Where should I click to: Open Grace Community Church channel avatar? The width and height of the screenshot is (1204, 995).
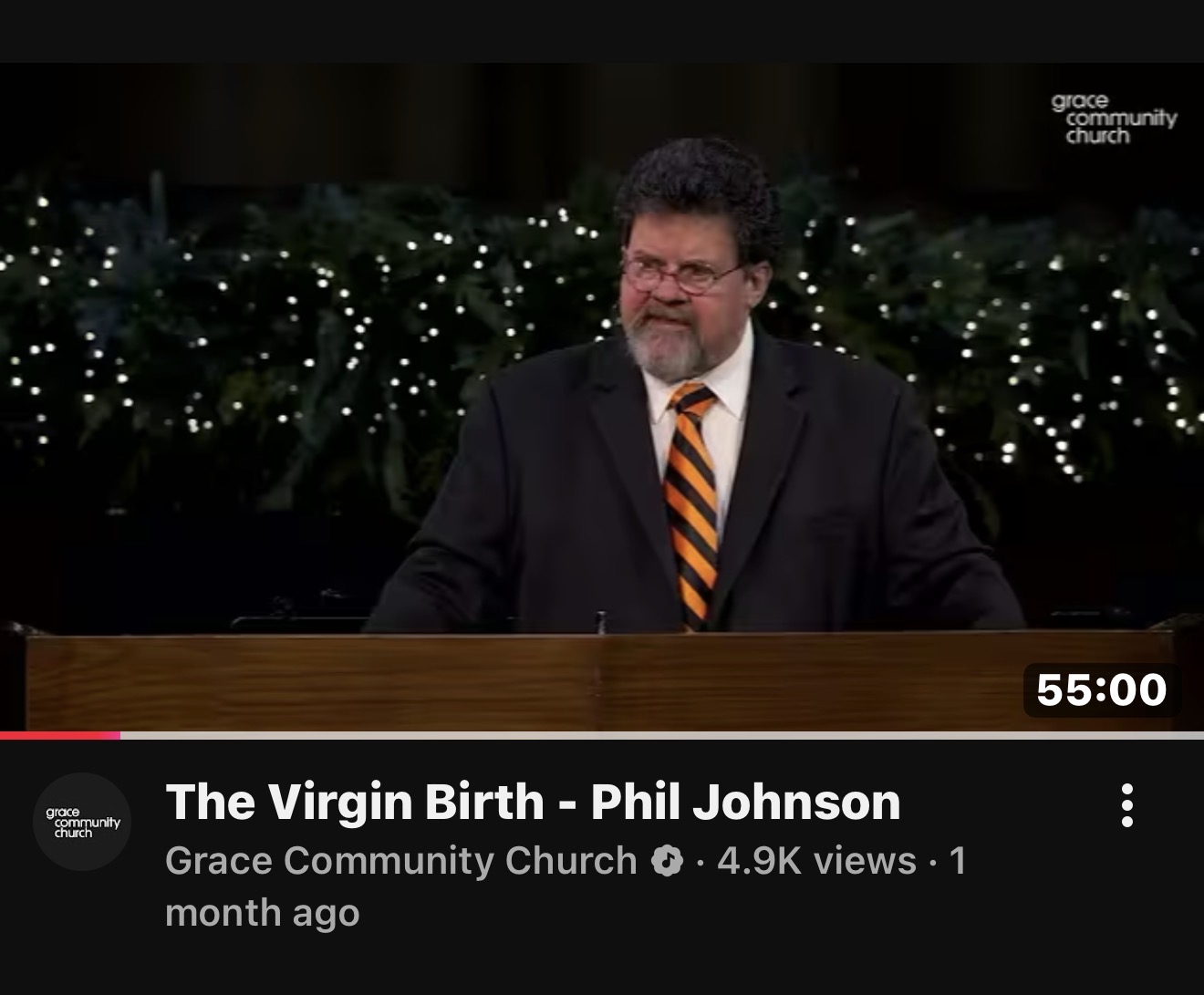83,821
